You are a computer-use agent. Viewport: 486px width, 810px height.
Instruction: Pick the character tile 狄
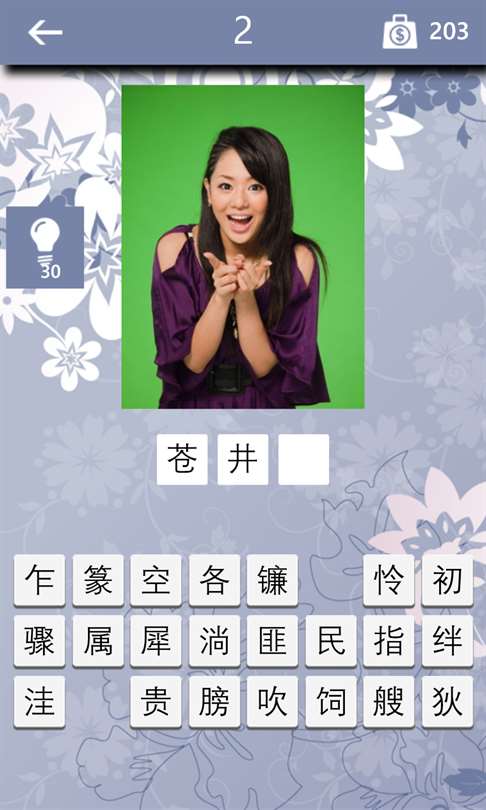click(447, 702)
